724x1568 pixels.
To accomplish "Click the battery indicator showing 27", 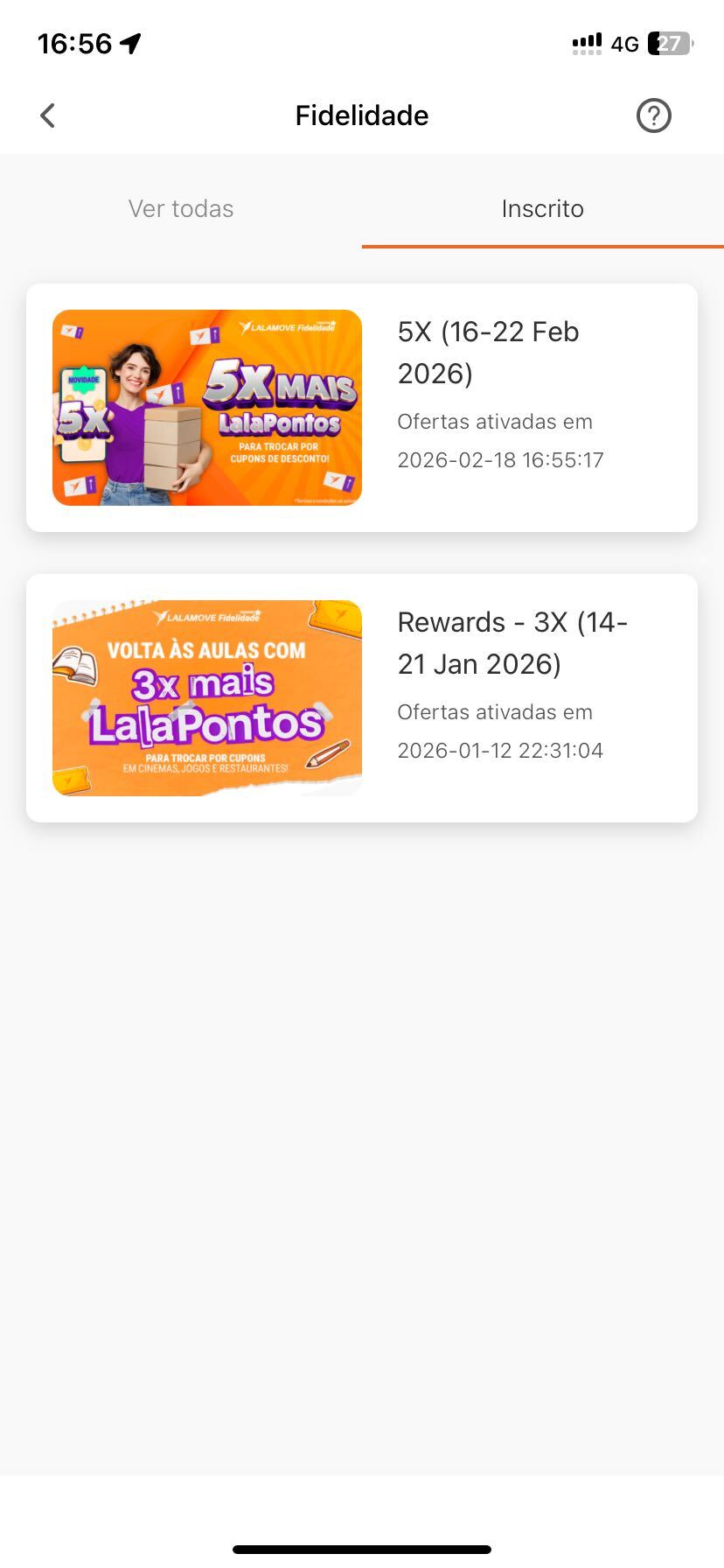I will click(x=669, y=42).
